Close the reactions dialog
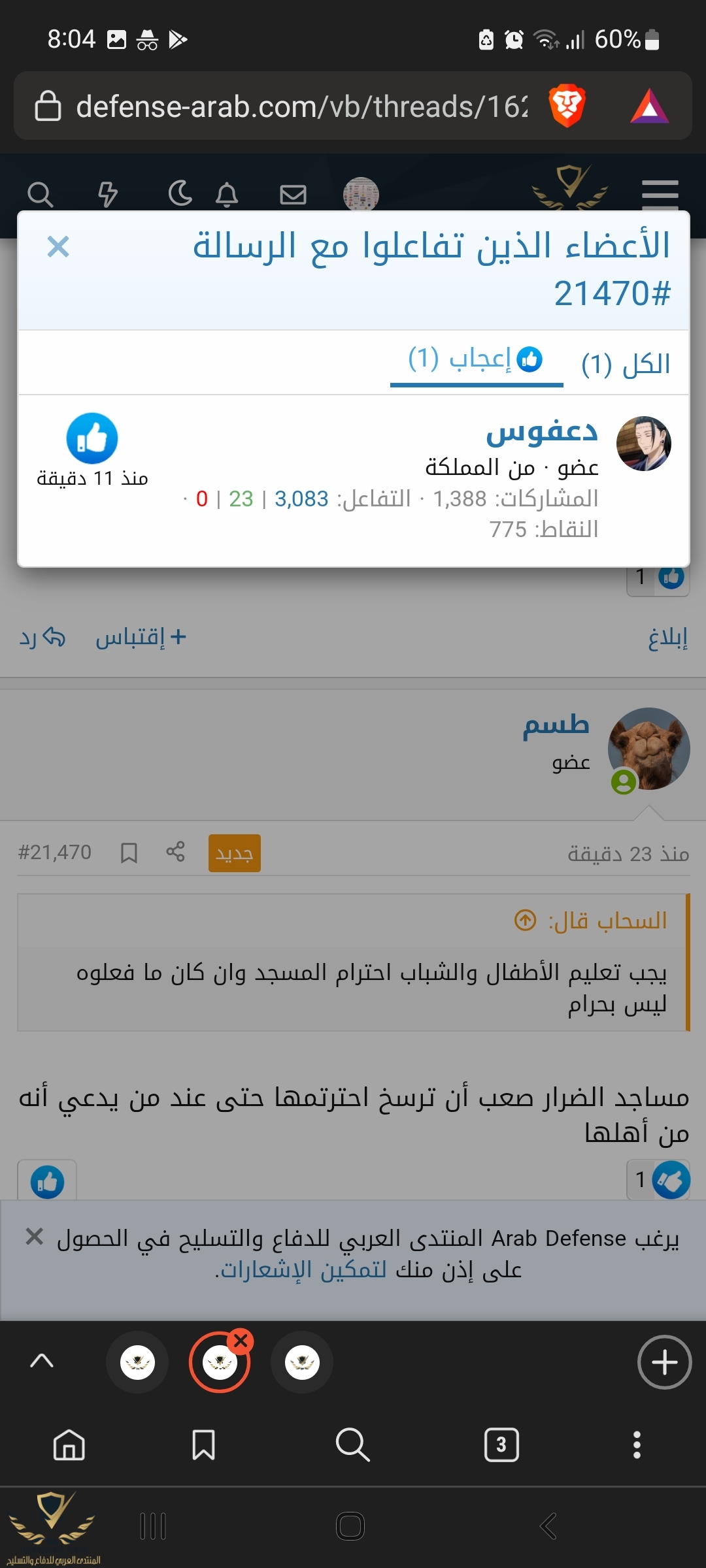This screenshot has height=1568, width=706. pyautogui.click(x=58, y=247)
